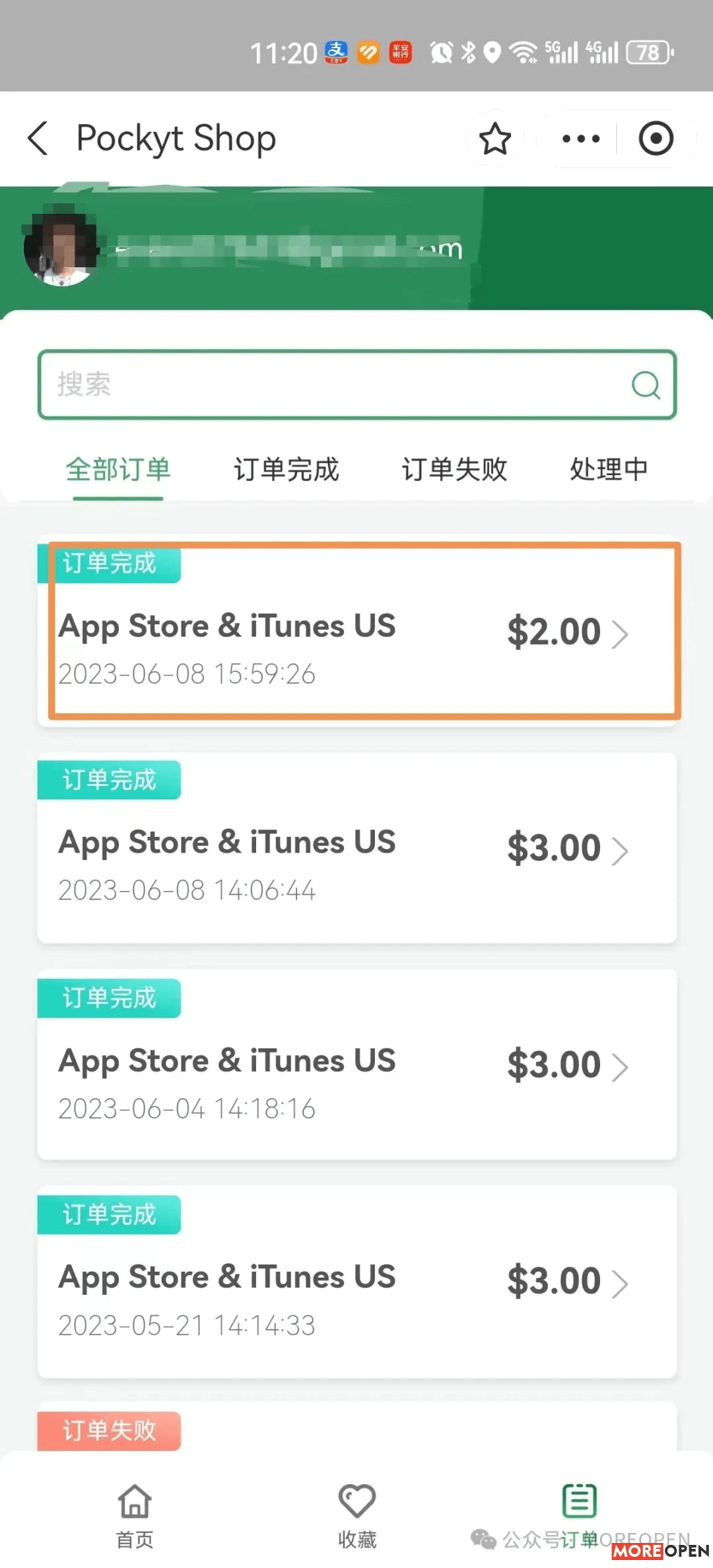Expand the $3.00 order from 2023-06-08

point(356,848)
